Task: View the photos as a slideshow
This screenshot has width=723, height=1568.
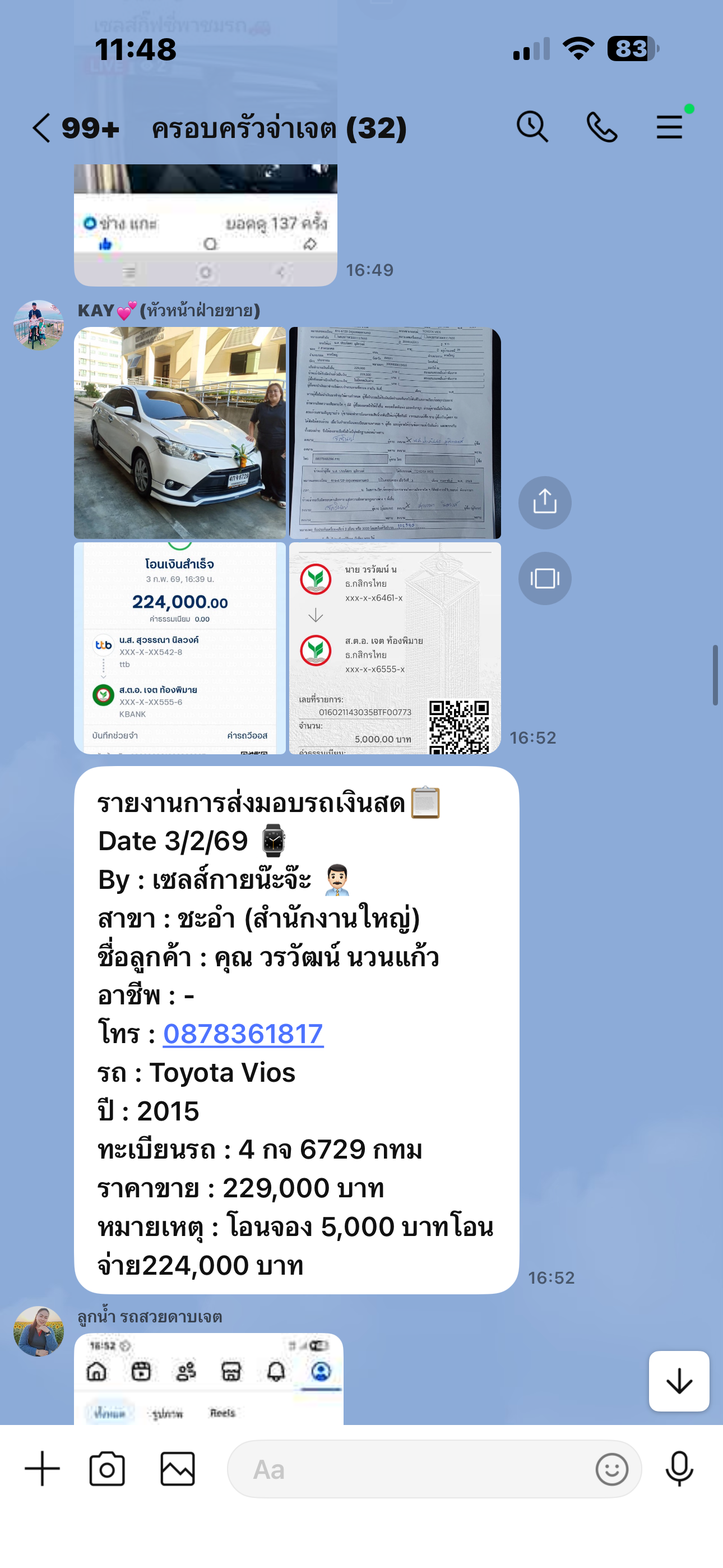Action: 545,578
